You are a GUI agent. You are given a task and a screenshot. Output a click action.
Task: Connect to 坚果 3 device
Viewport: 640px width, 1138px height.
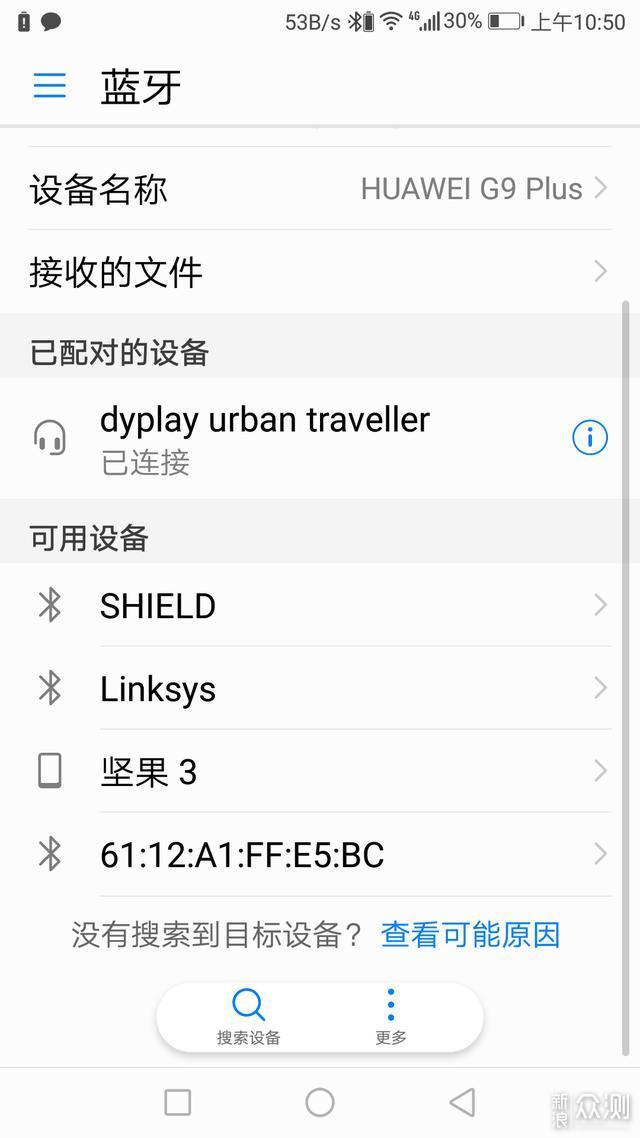click(x=320, y=771)
